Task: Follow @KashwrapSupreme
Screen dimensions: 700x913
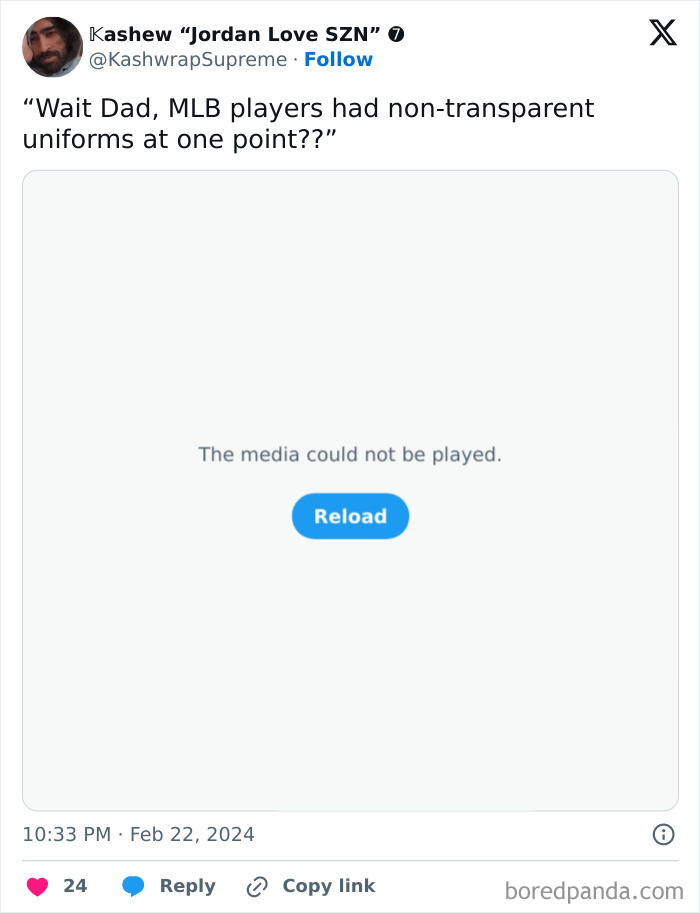Action: [x=338, y=60]
